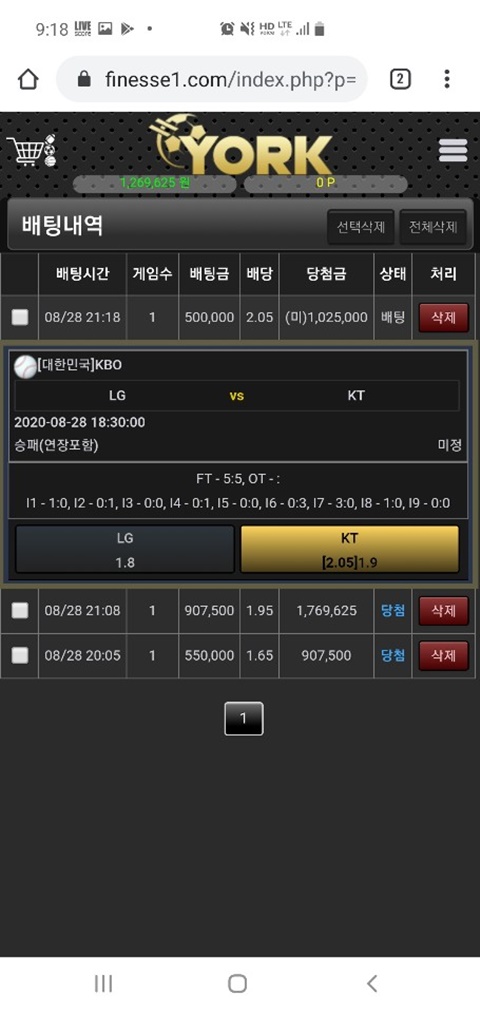Go to page 1

(244, 718)
